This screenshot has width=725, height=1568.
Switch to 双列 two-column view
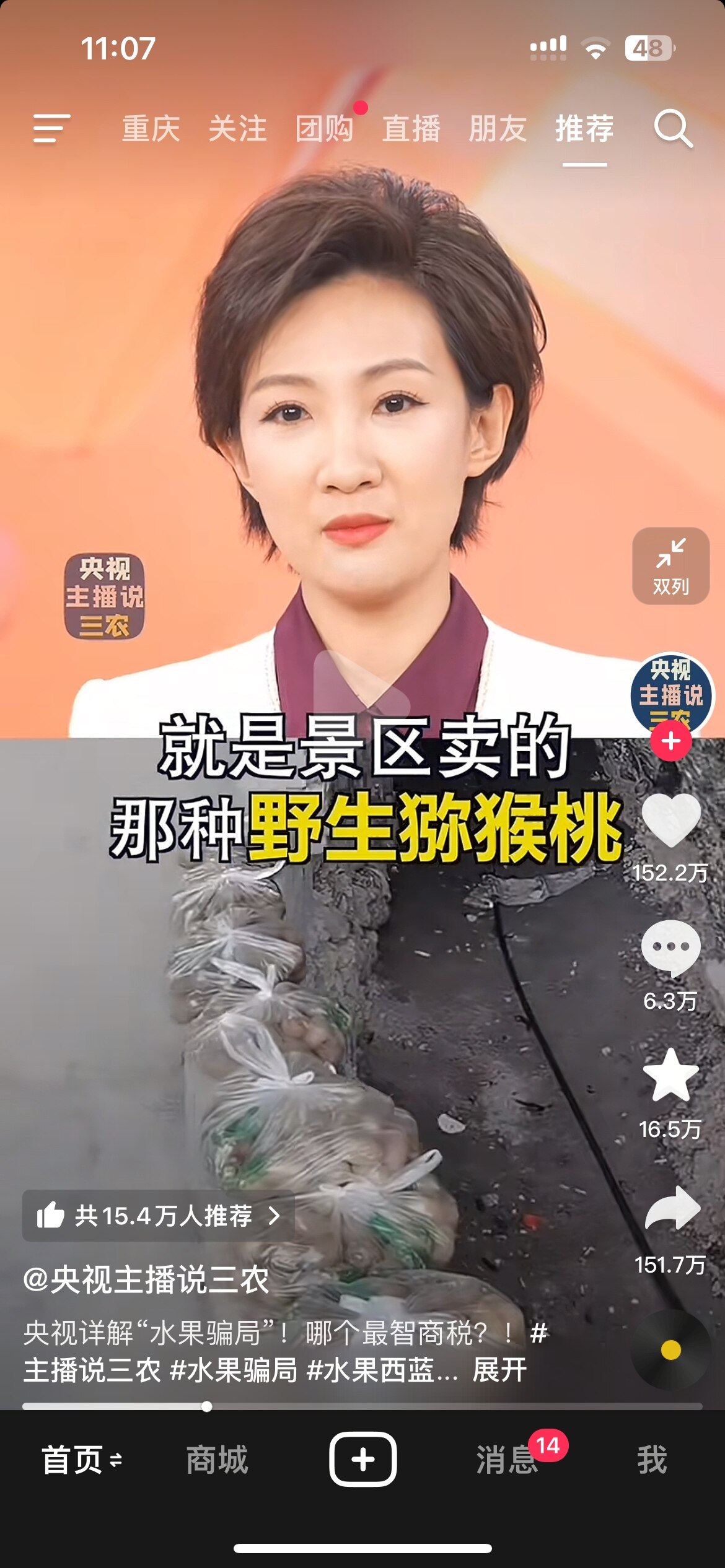(x=670, y=566)
